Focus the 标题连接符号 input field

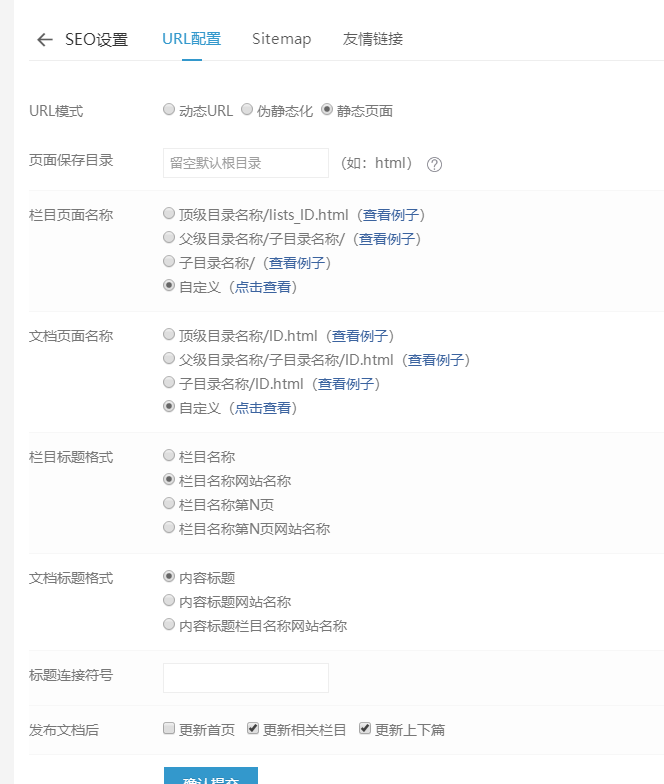[x=245, y=677]
